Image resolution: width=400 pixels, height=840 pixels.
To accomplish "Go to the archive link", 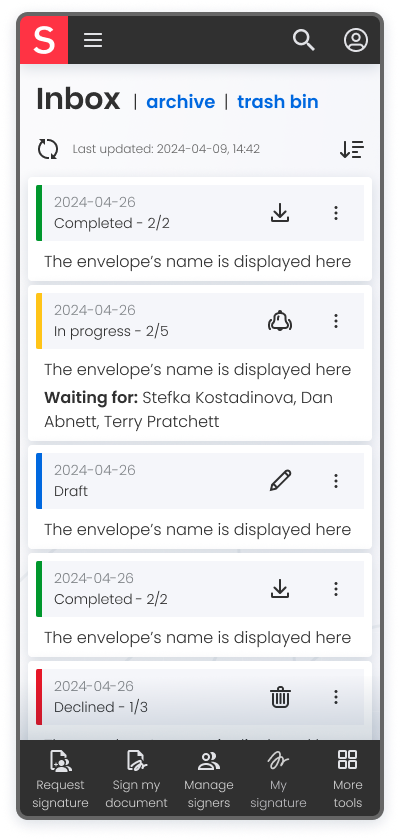I will tap(180, 102).
